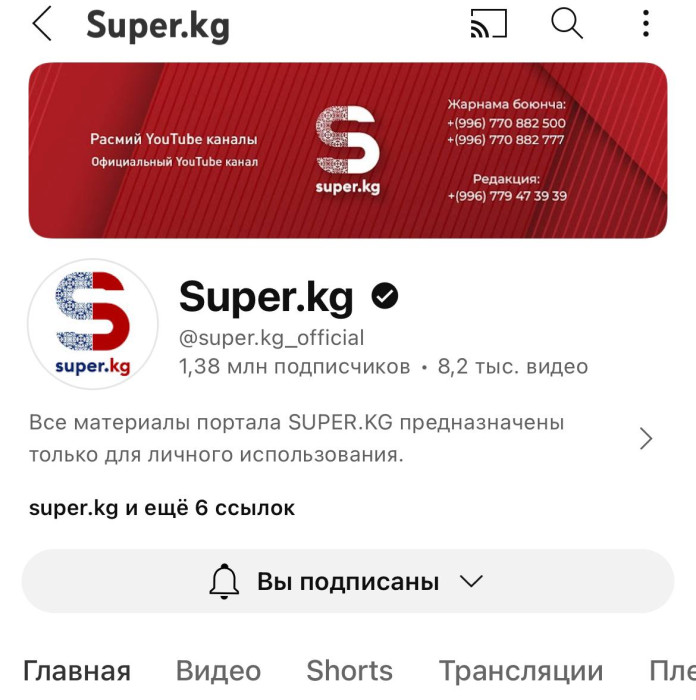
Task: Switch to the Трансляции tab
Action: (x=521, y=670)
